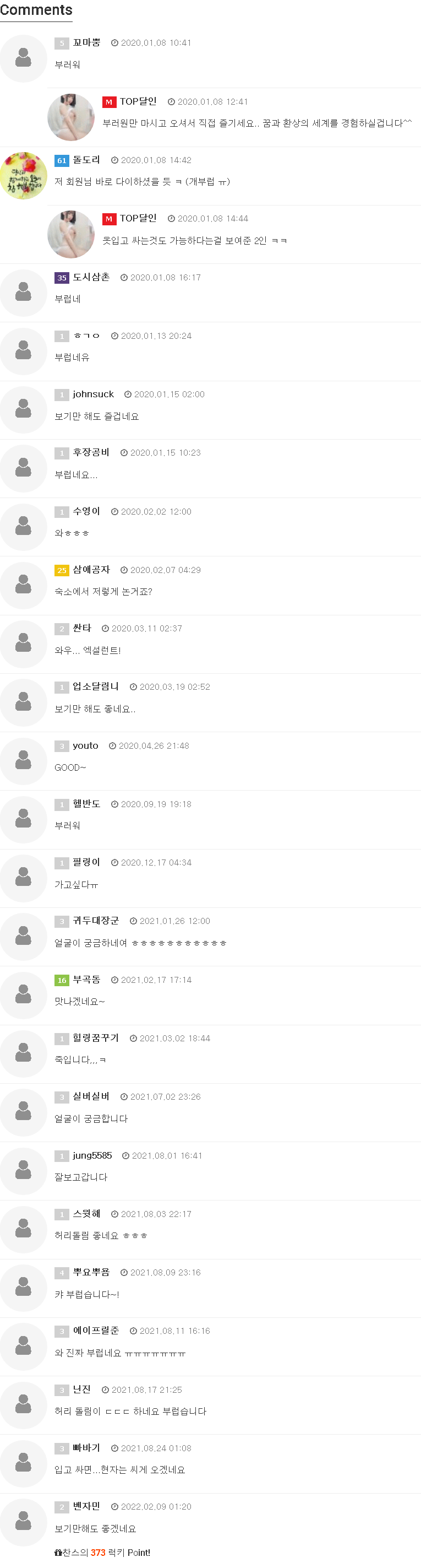
Task: View member menu for 삼애공자
Action: point(91,570)
